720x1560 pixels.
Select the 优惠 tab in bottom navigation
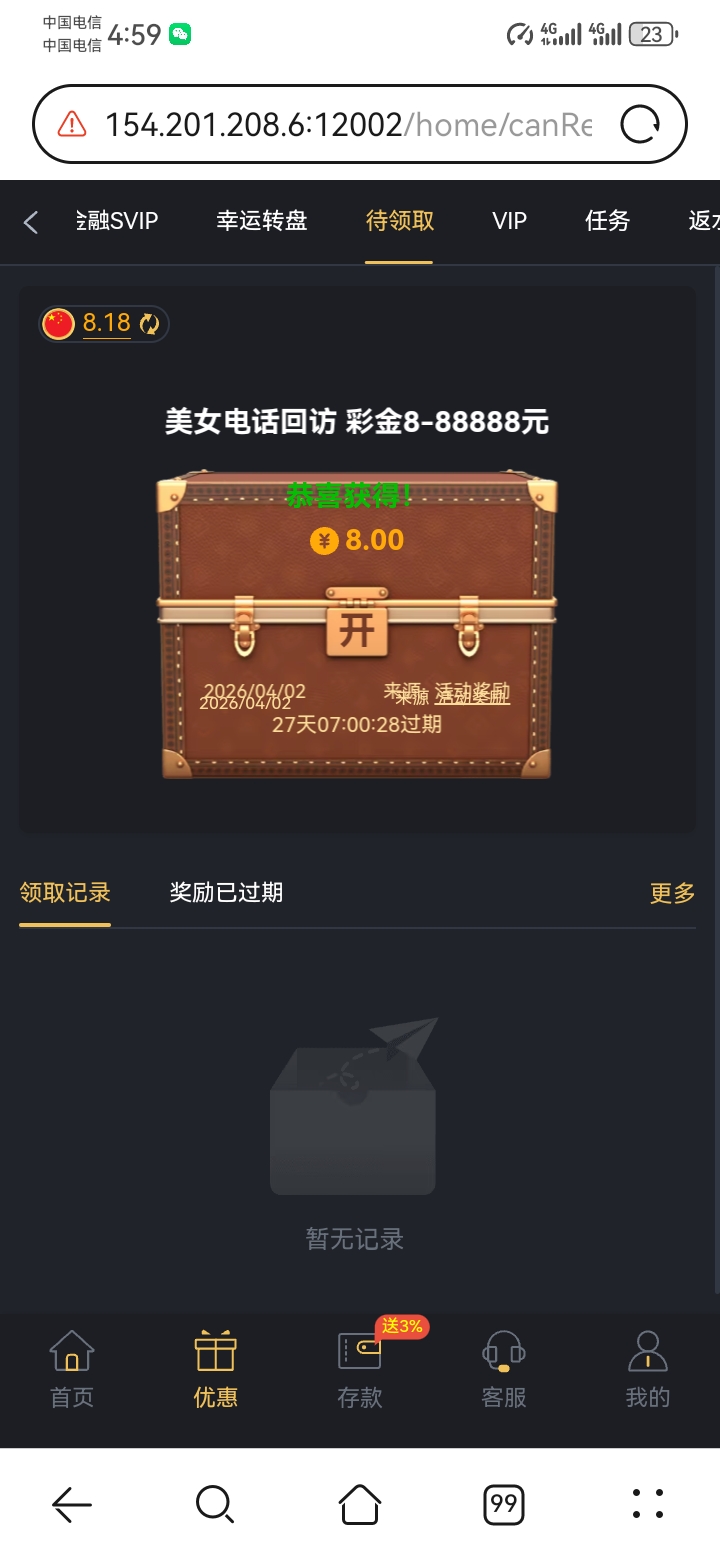pos(215,1370)
